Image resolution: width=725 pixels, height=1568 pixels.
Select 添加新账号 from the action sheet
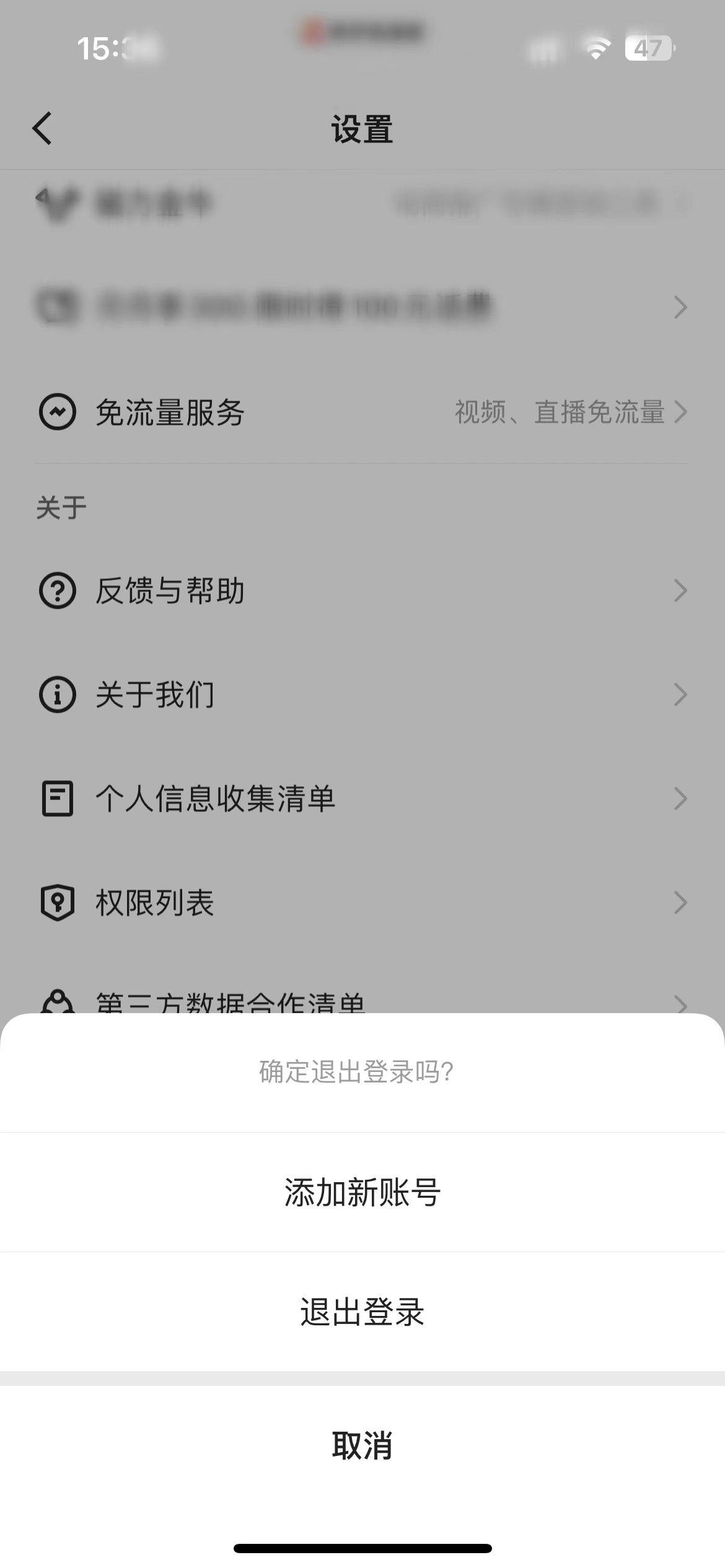362,1192
